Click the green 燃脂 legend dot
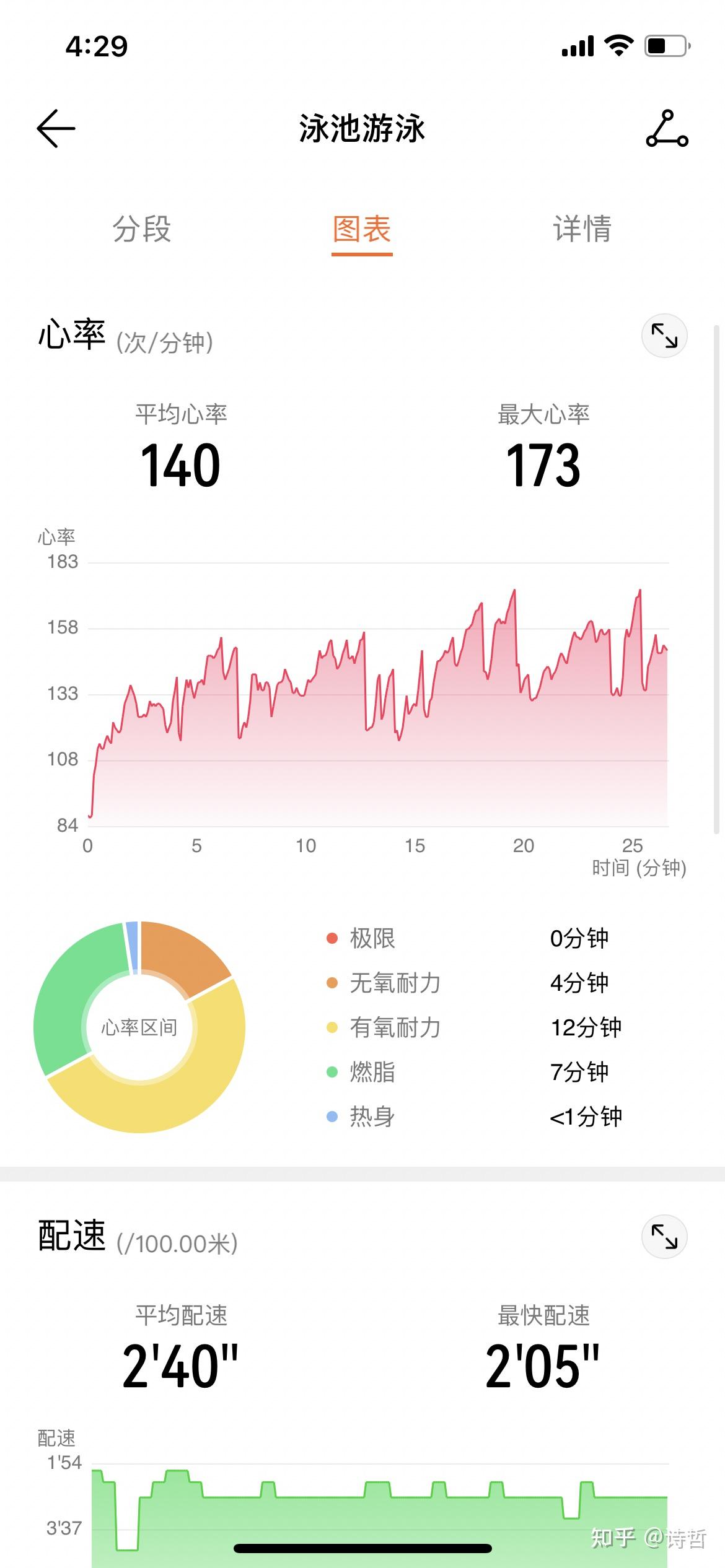 pos(332,1073)
